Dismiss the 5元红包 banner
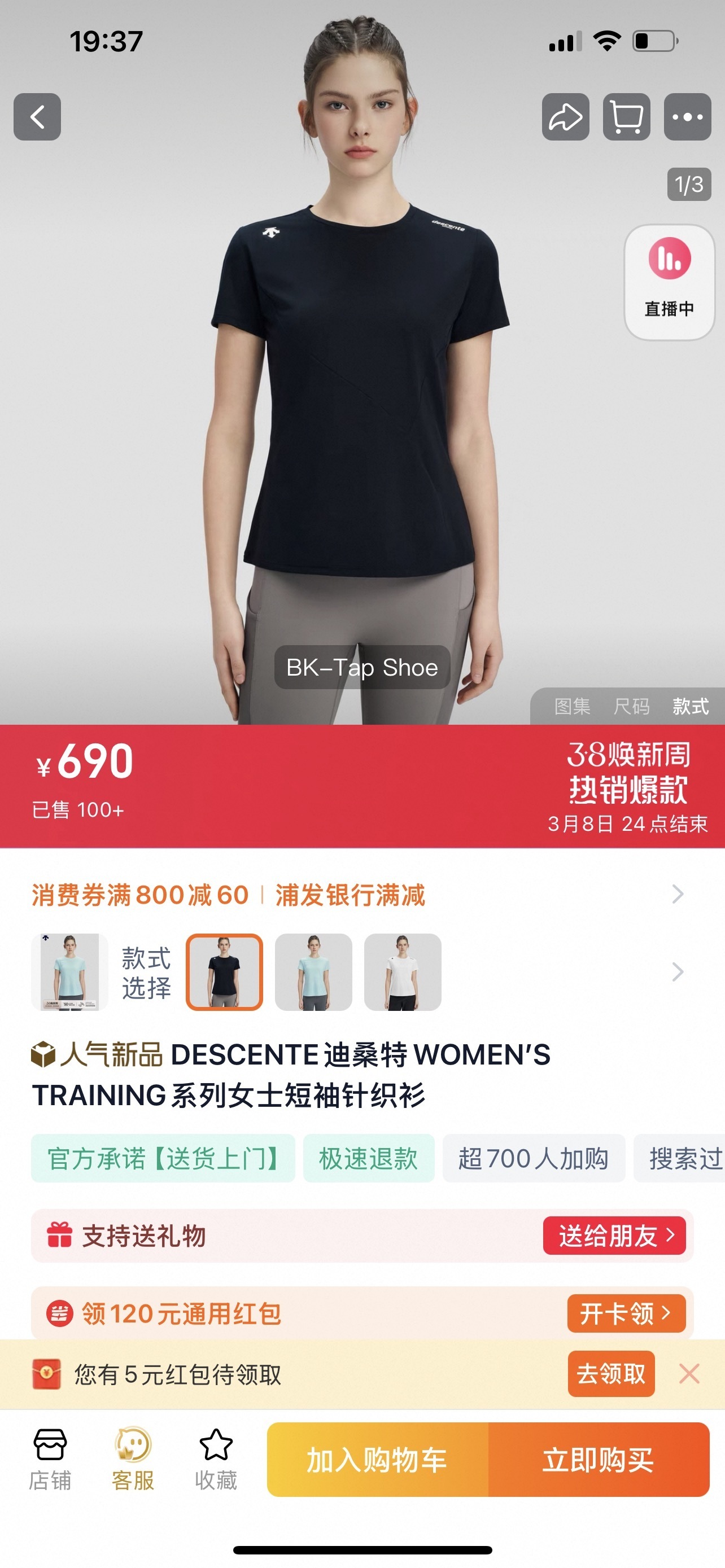The width and height of the screenshot is (725, 1568). [x=689, y=1374]
